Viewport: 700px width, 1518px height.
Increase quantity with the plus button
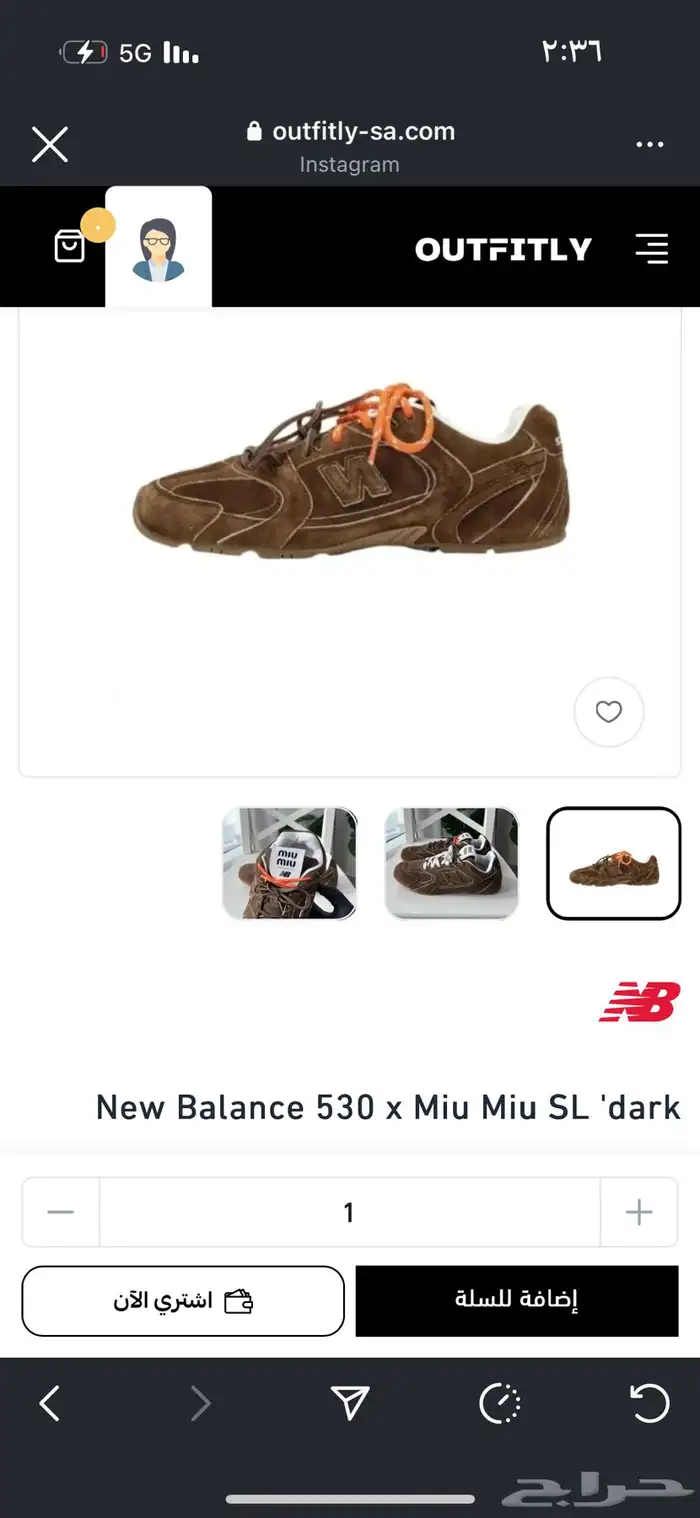point(638,1212)
